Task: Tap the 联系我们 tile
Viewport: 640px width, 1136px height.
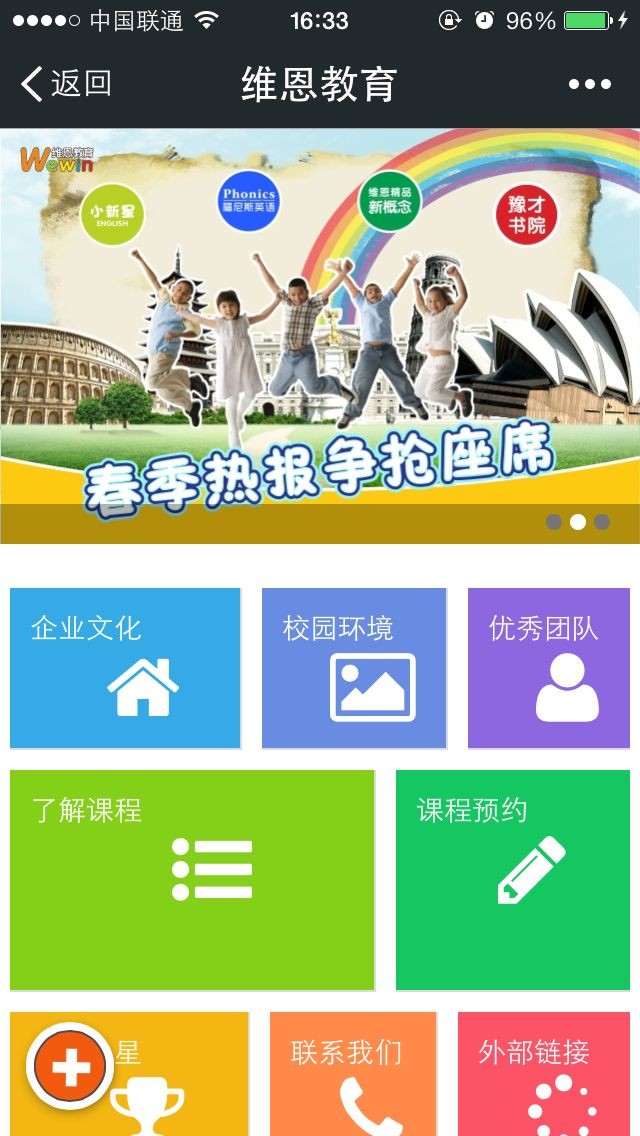Action: click(x=353, y=1074)
